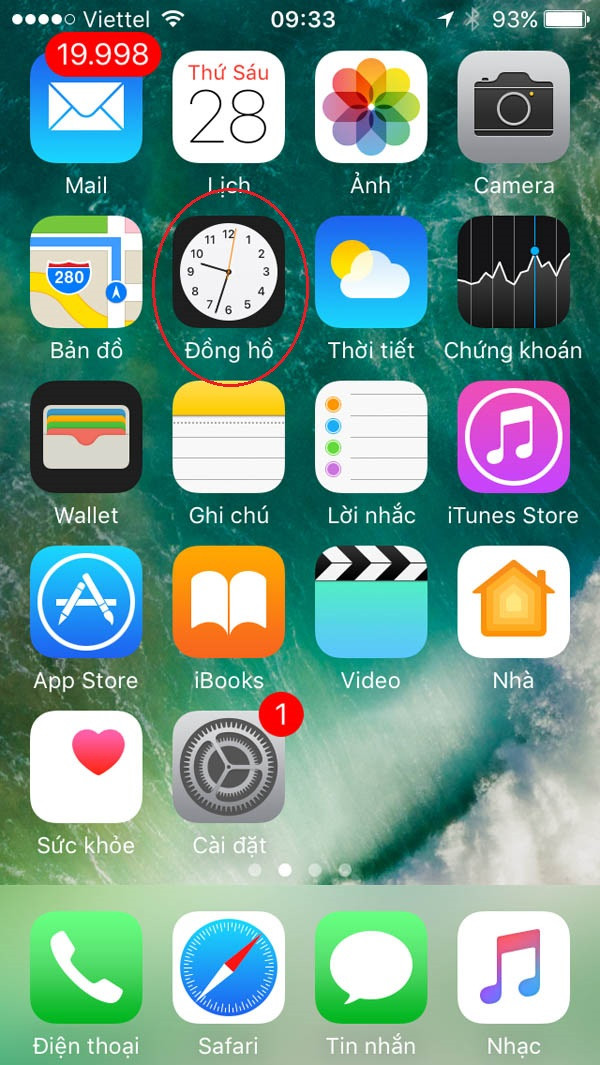Launch the Đồng hồ clock app
Screen dimensions: 600x1065
[229, 272]
